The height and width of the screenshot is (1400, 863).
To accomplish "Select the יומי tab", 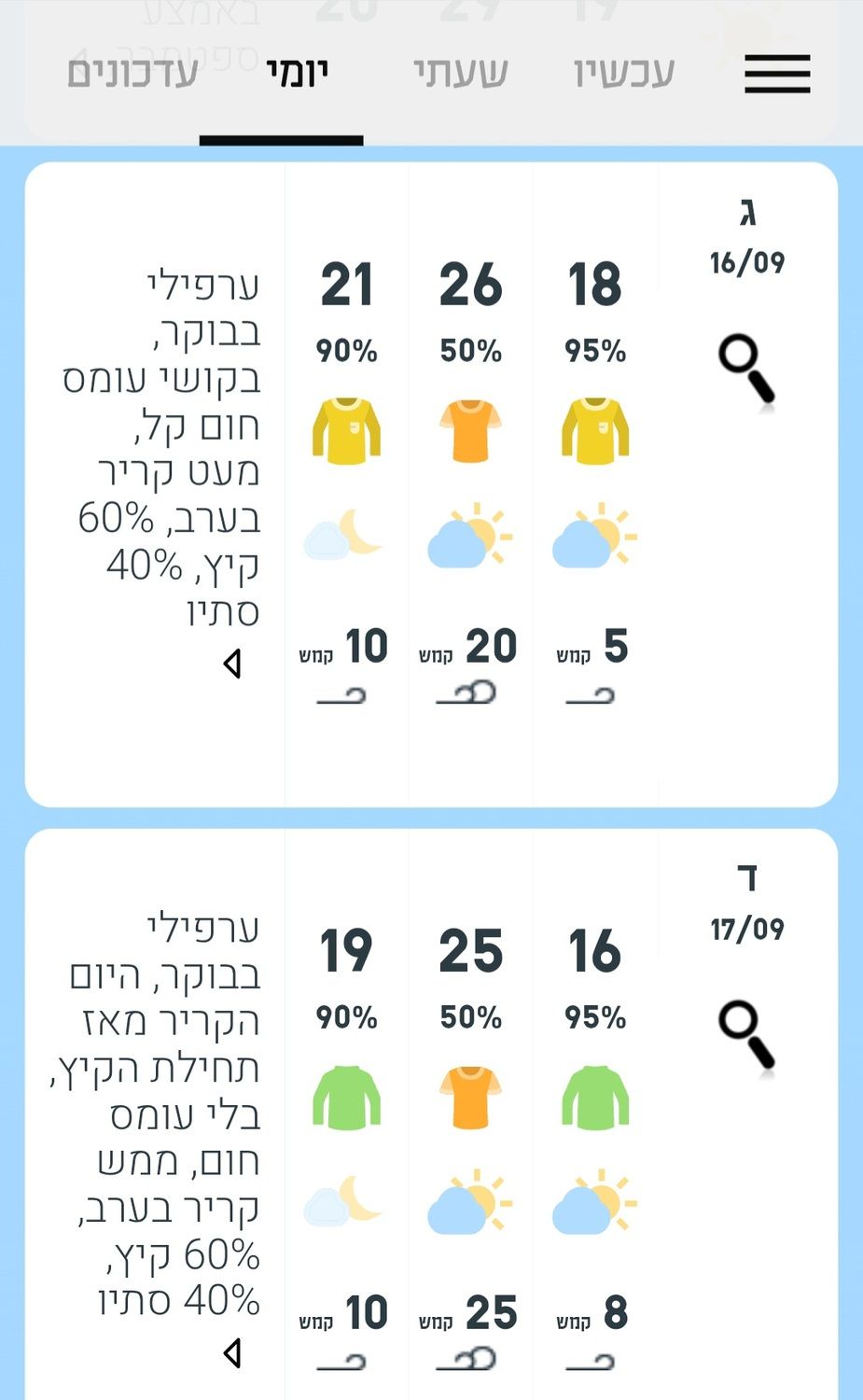I will (297, 74).
